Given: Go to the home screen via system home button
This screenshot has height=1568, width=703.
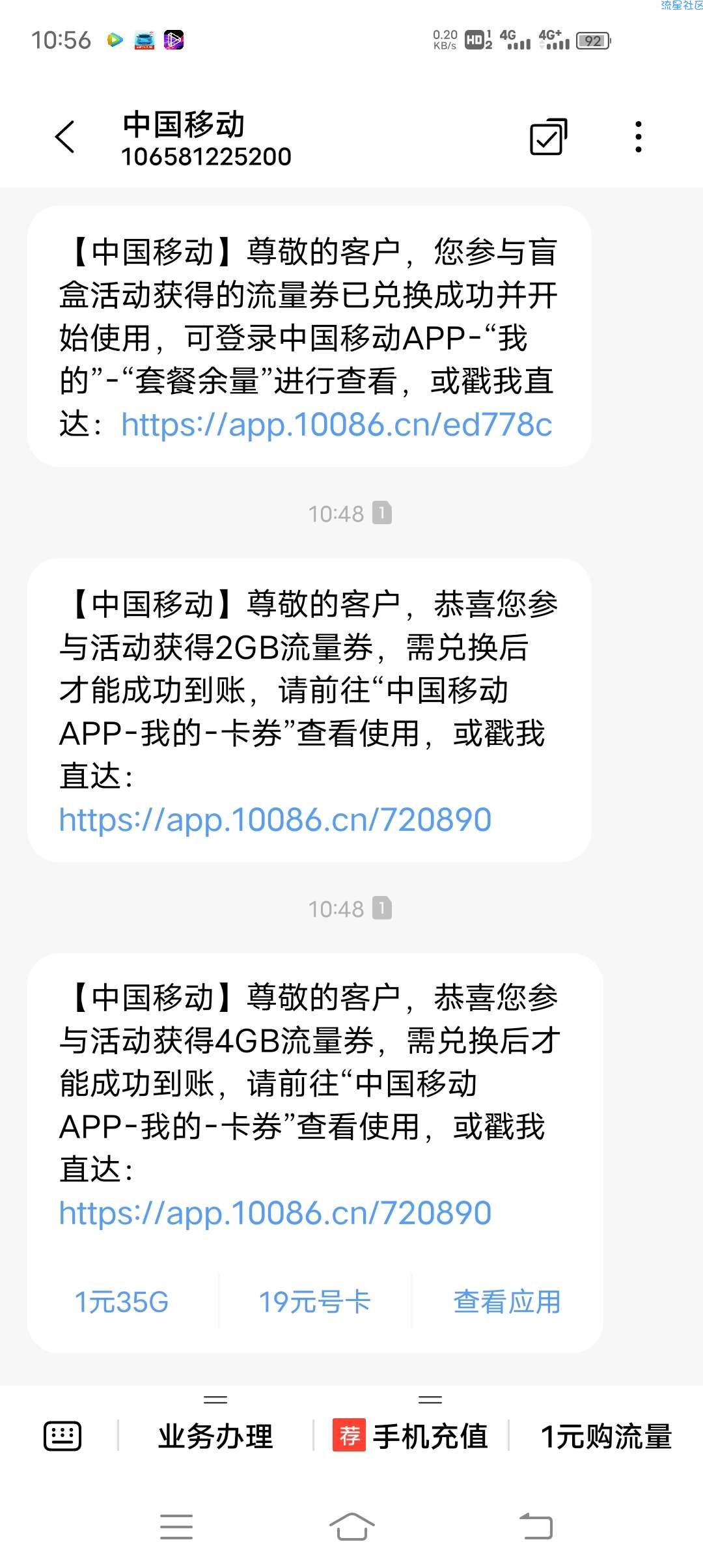Looking at the screenshot, I should click(351, 1527).
